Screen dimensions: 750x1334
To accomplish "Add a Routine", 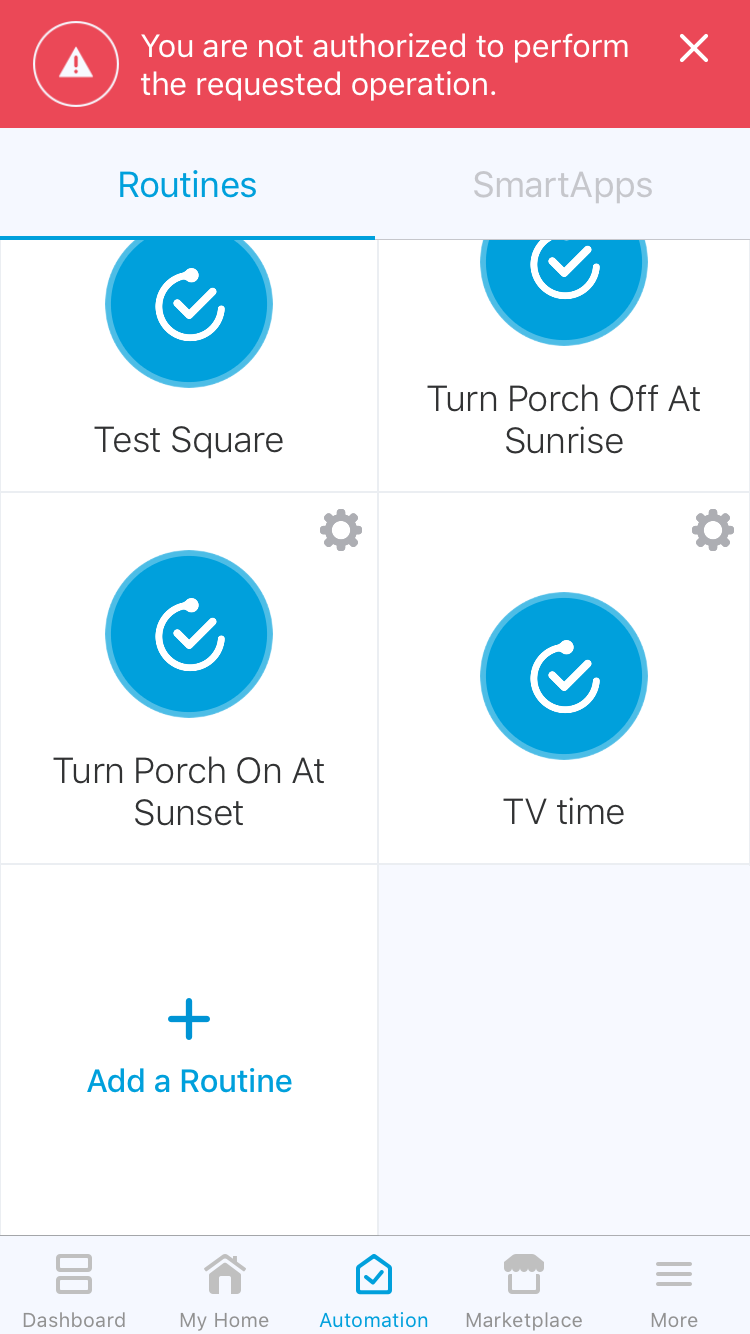I will pyautogui.click(x=189, y=1050).
